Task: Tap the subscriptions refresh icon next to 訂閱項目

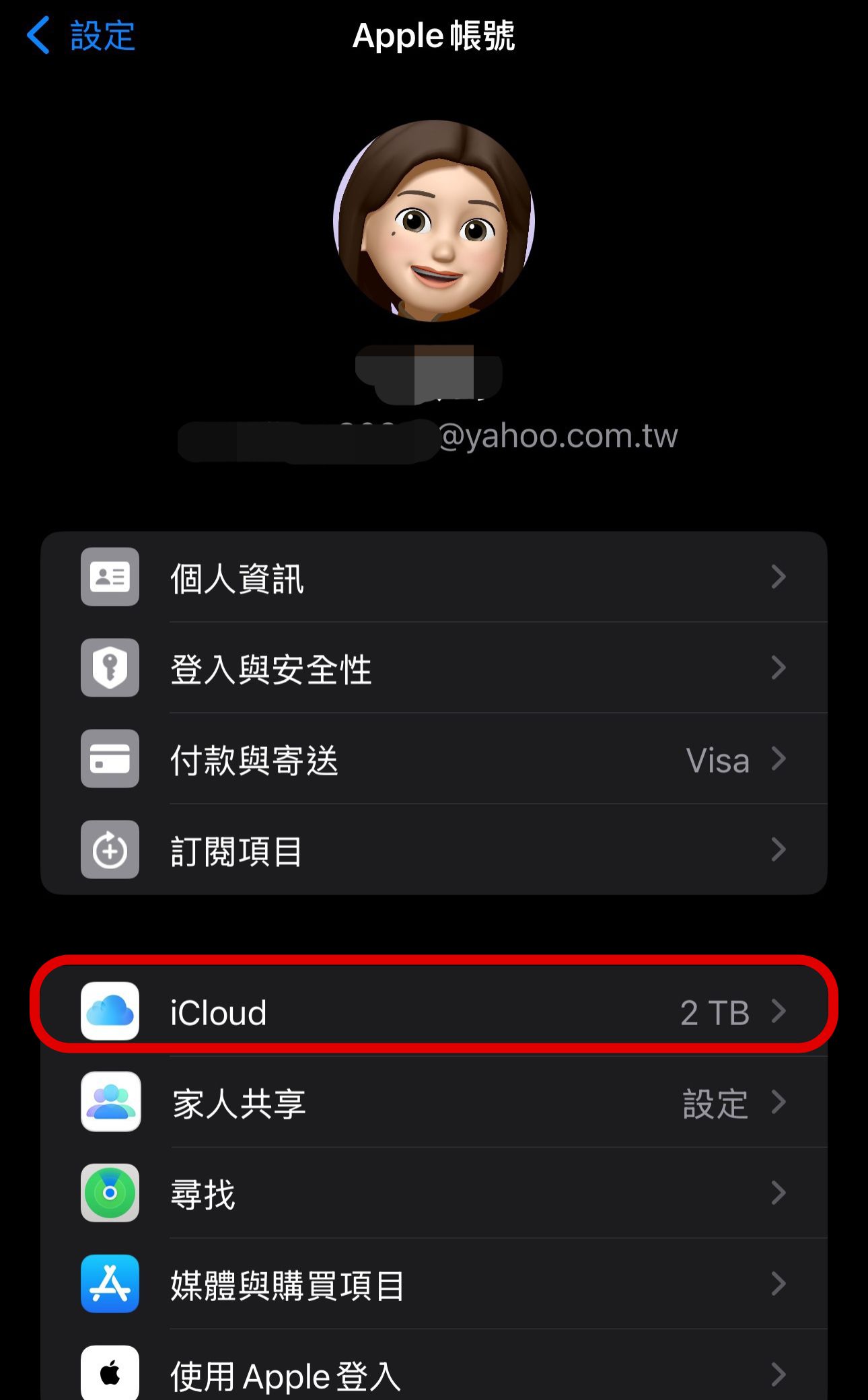Action: tap(110, 850)
